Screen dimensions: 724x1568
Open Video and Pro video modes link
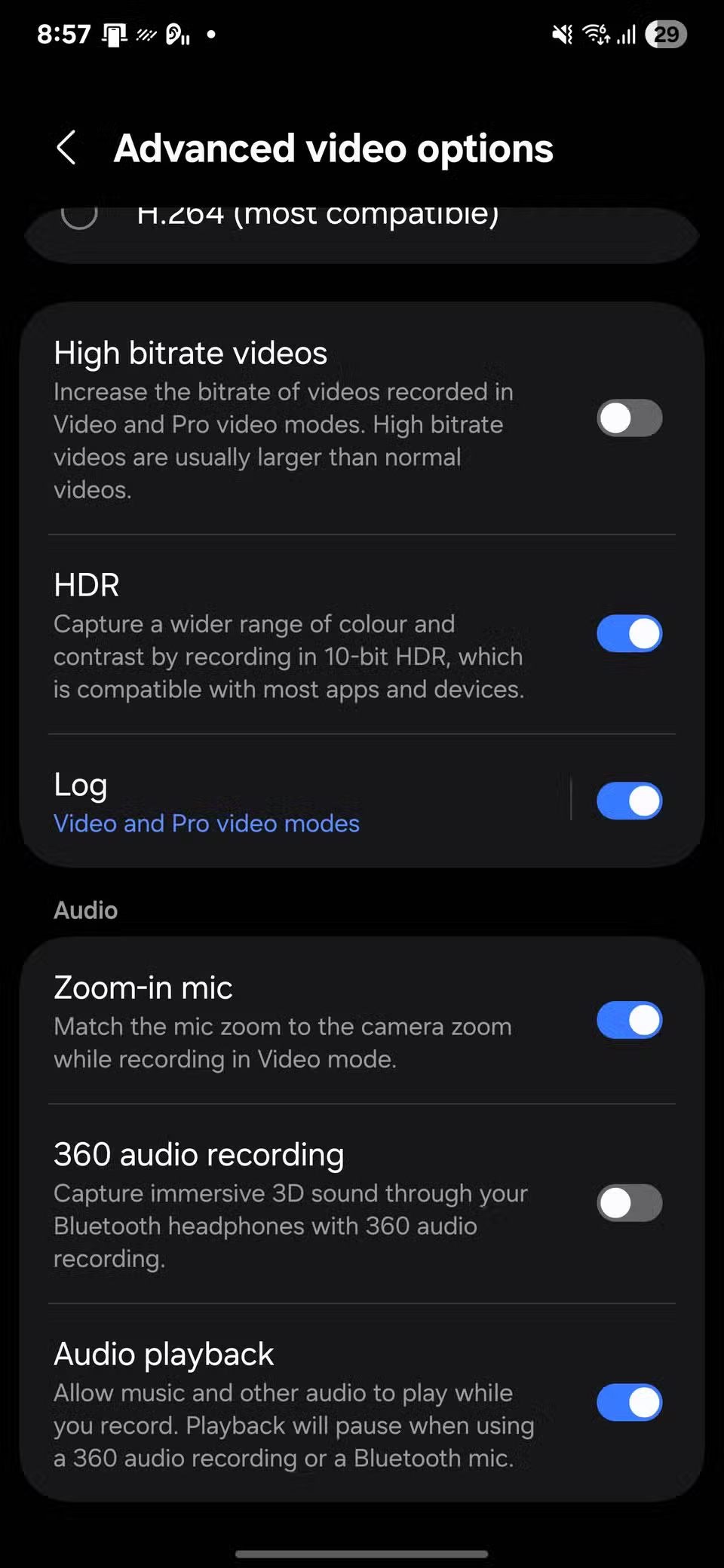click(x=206, y=823)
